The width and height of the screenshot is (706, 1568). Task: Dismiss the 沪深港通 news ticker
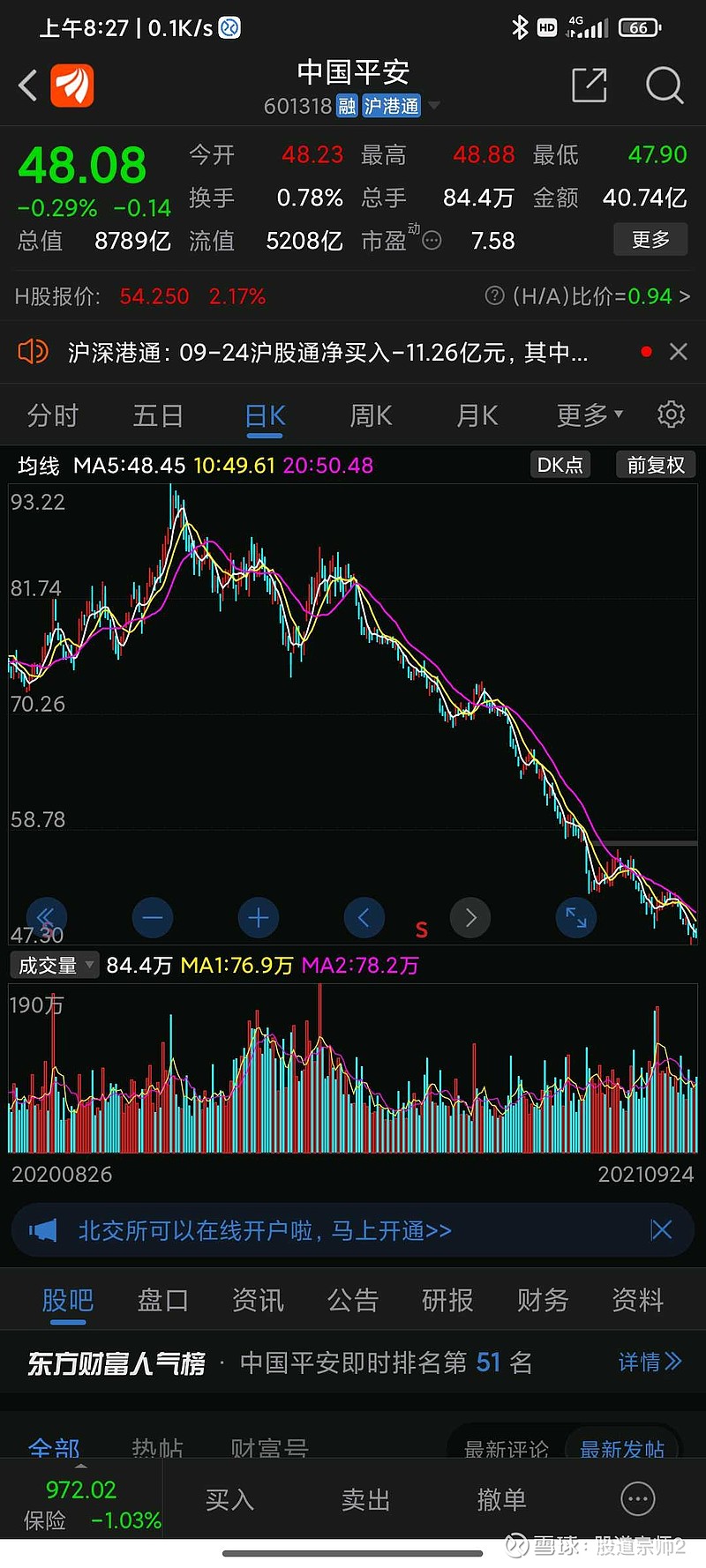(678, 352)
